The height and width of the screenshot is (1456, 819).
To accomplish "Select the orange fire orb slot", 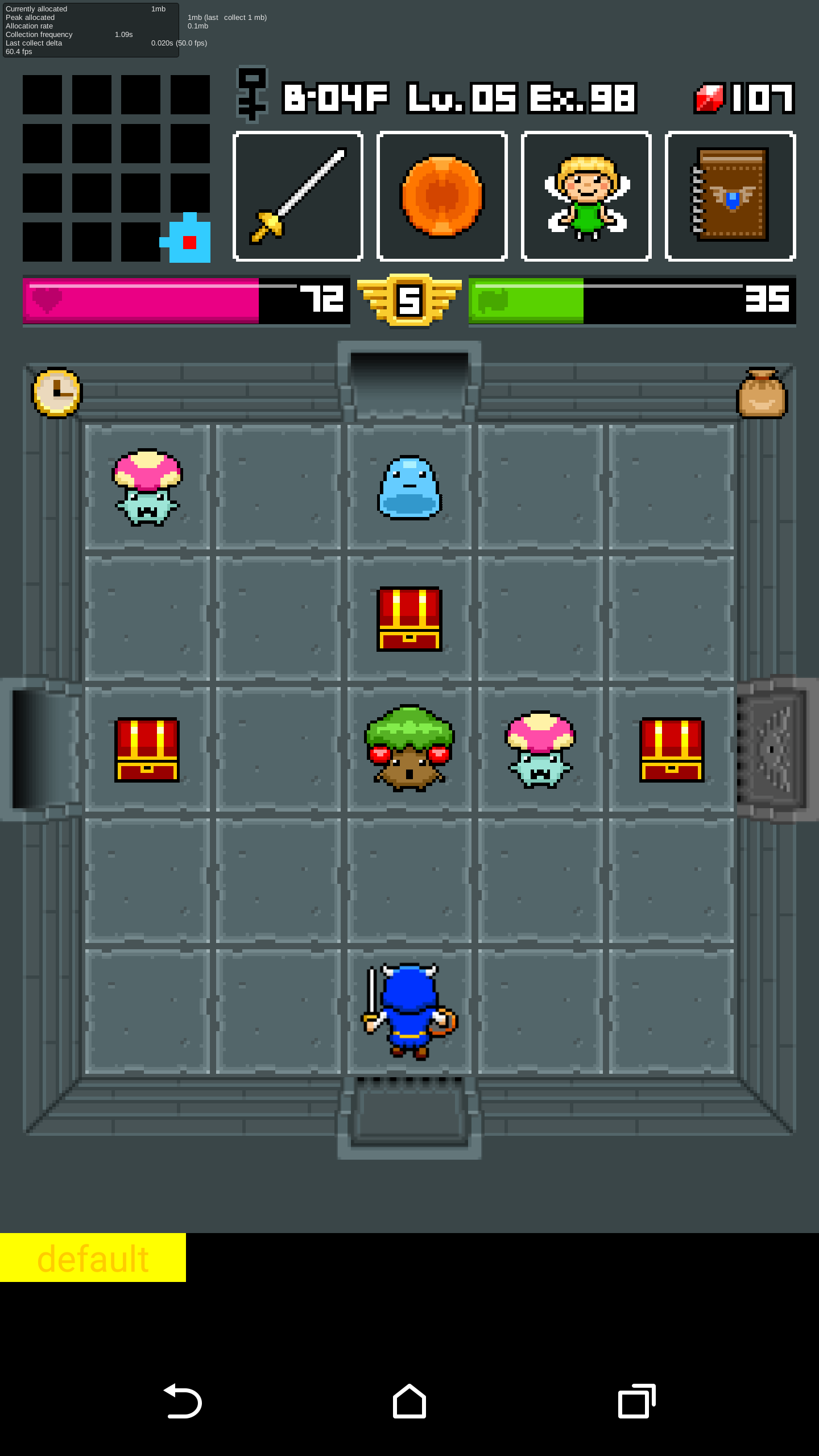I will point(442,196).
